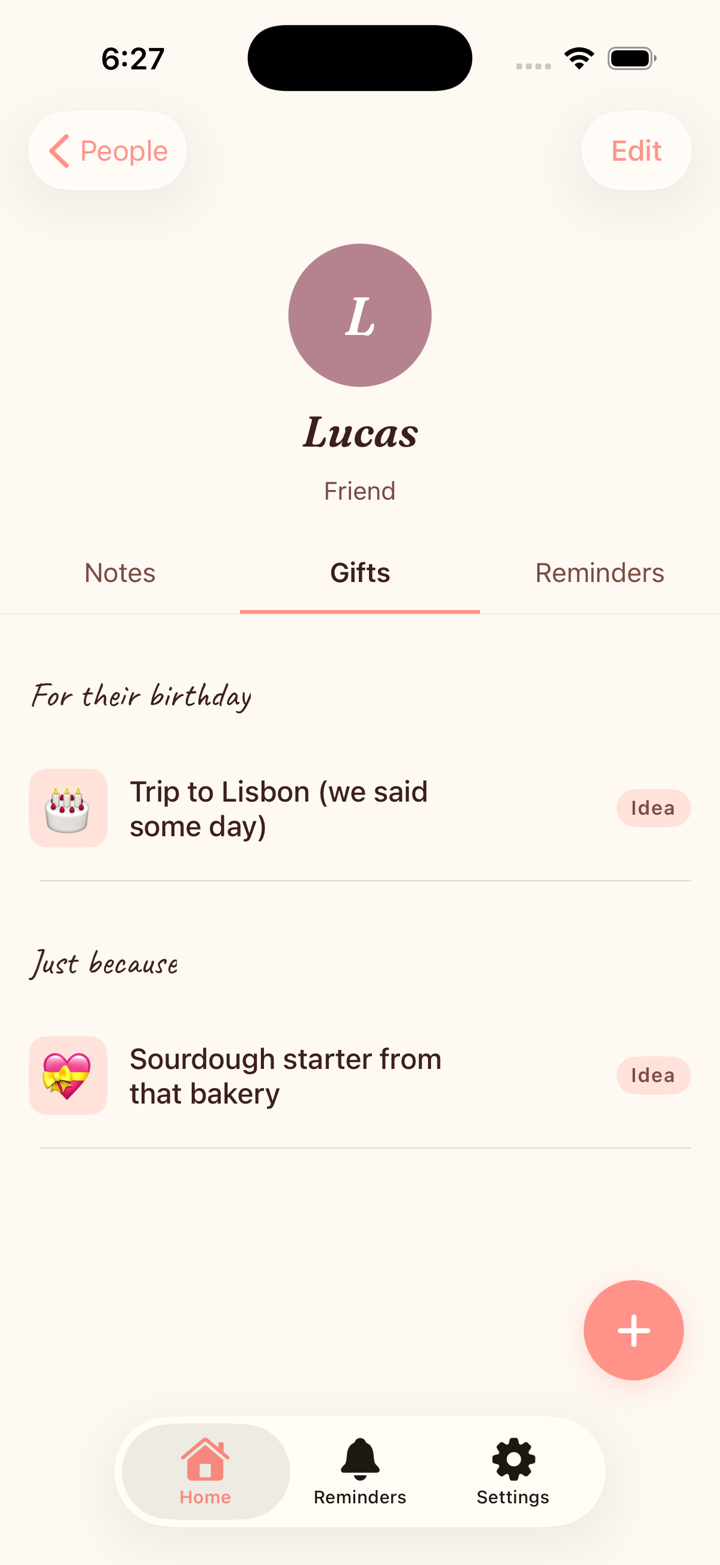Tap the Edit button
This screenshot has height=1565, width=720.
point(635,150)
